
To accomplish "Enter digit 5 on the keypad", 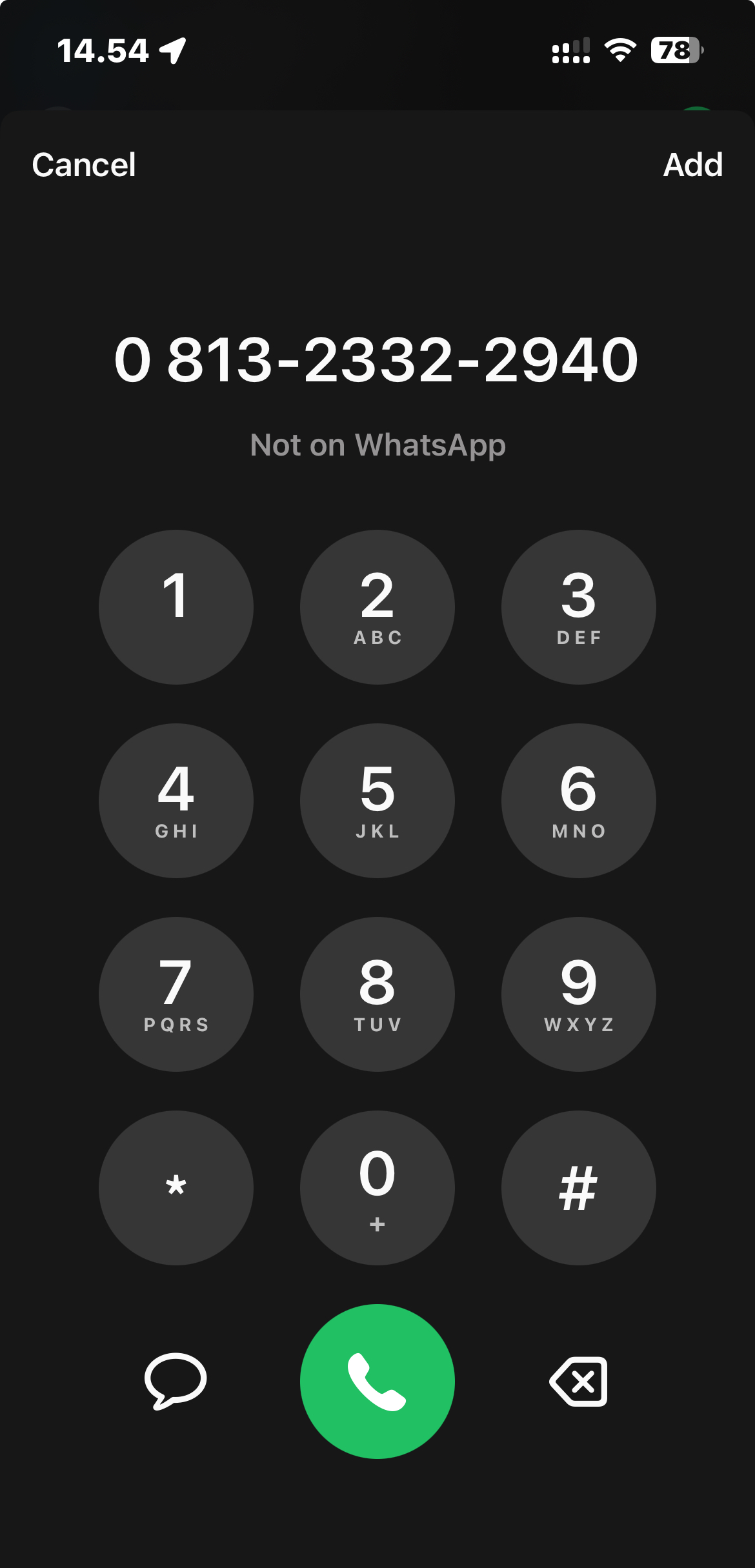I will (377, 801).
